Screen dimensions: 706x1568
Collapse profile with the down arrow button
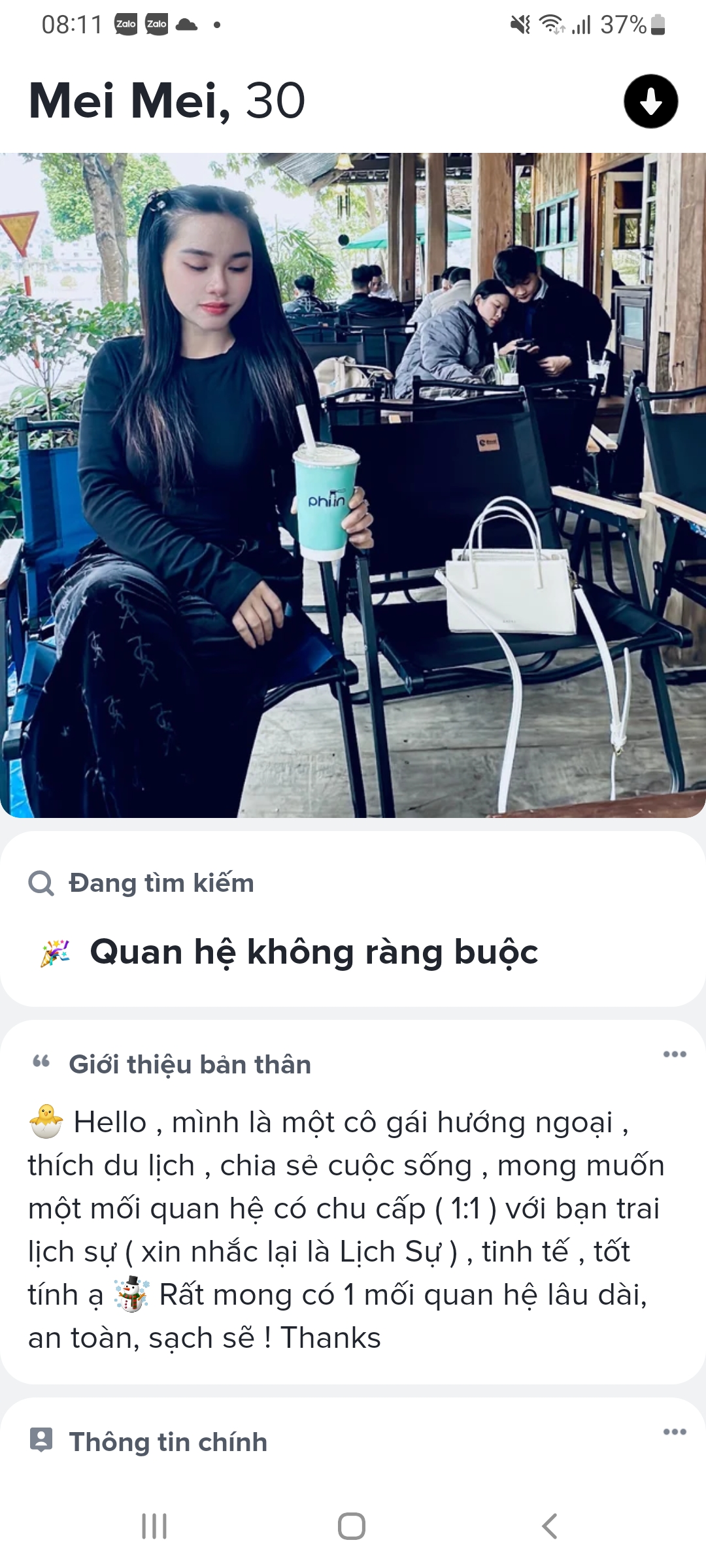point(650,102)
